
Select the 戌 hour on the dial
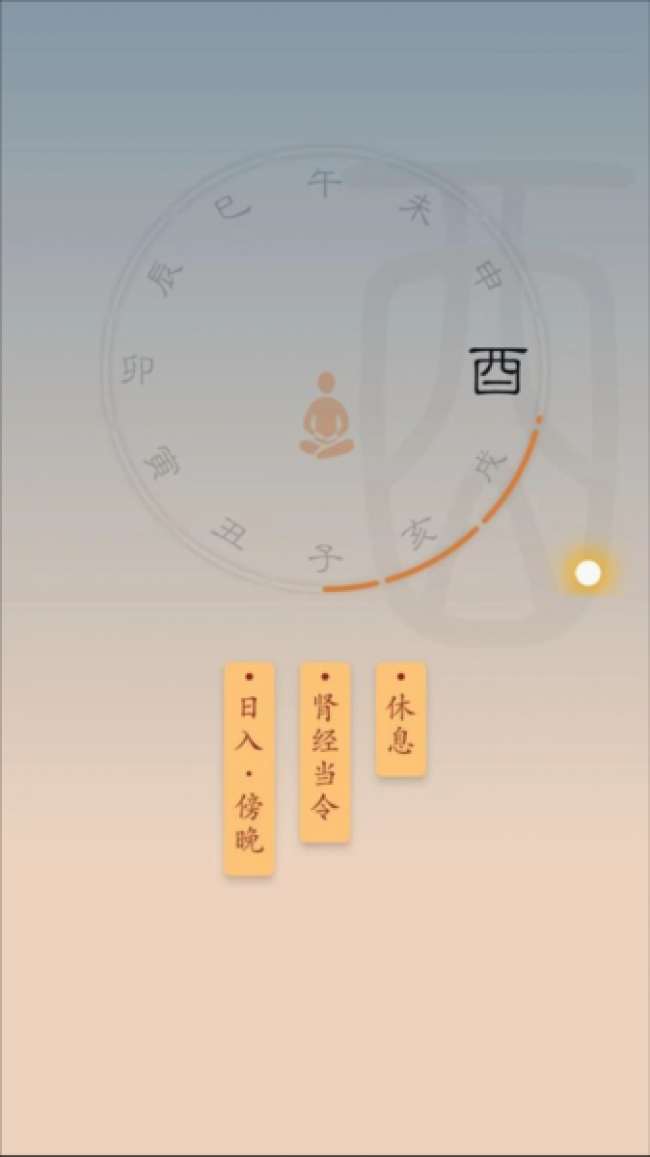(490, 467)
